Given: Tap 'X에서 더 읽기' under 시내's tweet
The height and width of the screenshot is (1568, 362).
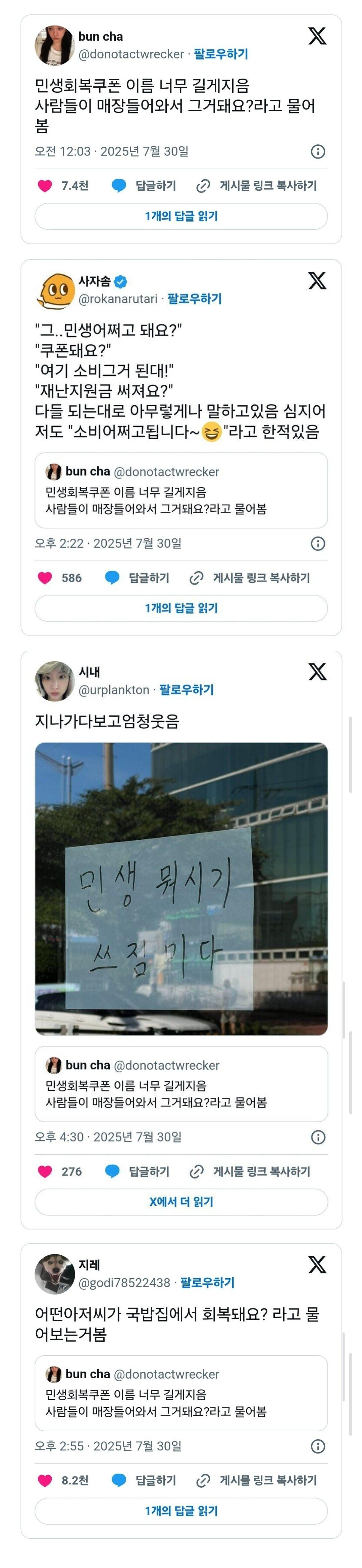Looking at the screenshot, I should [181, 1202].
